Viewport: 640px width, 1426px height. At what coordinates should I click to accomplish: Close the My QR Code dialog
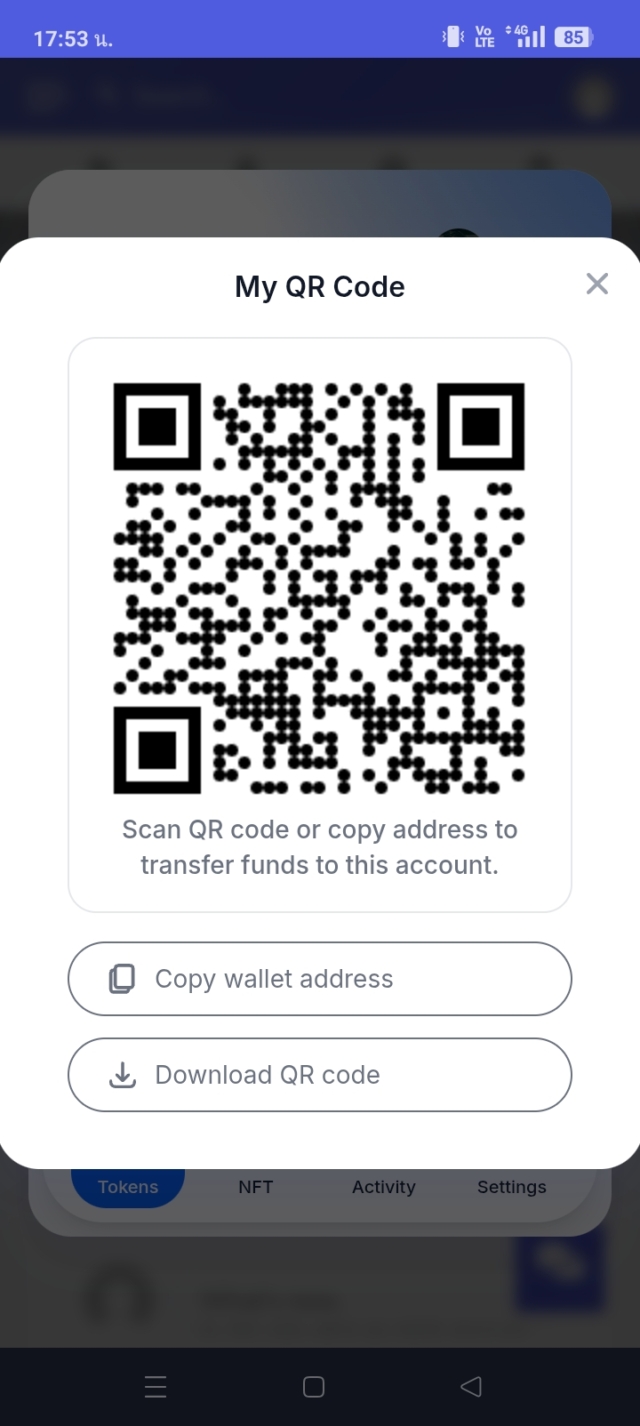tap(597, 284)
